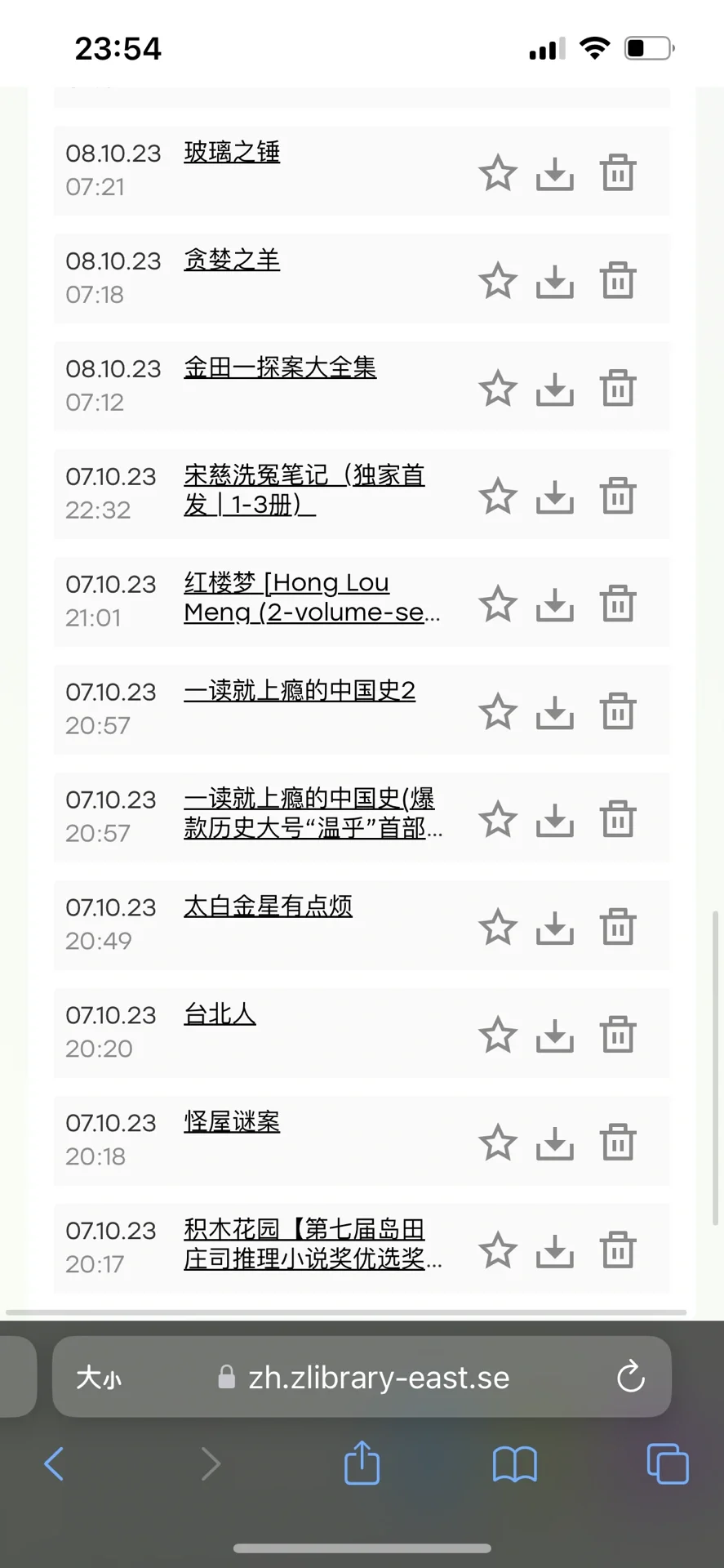Star the book 一读就上瘾的中国史2
This screenshot has height=1568, width=724.
coord(498,712)
